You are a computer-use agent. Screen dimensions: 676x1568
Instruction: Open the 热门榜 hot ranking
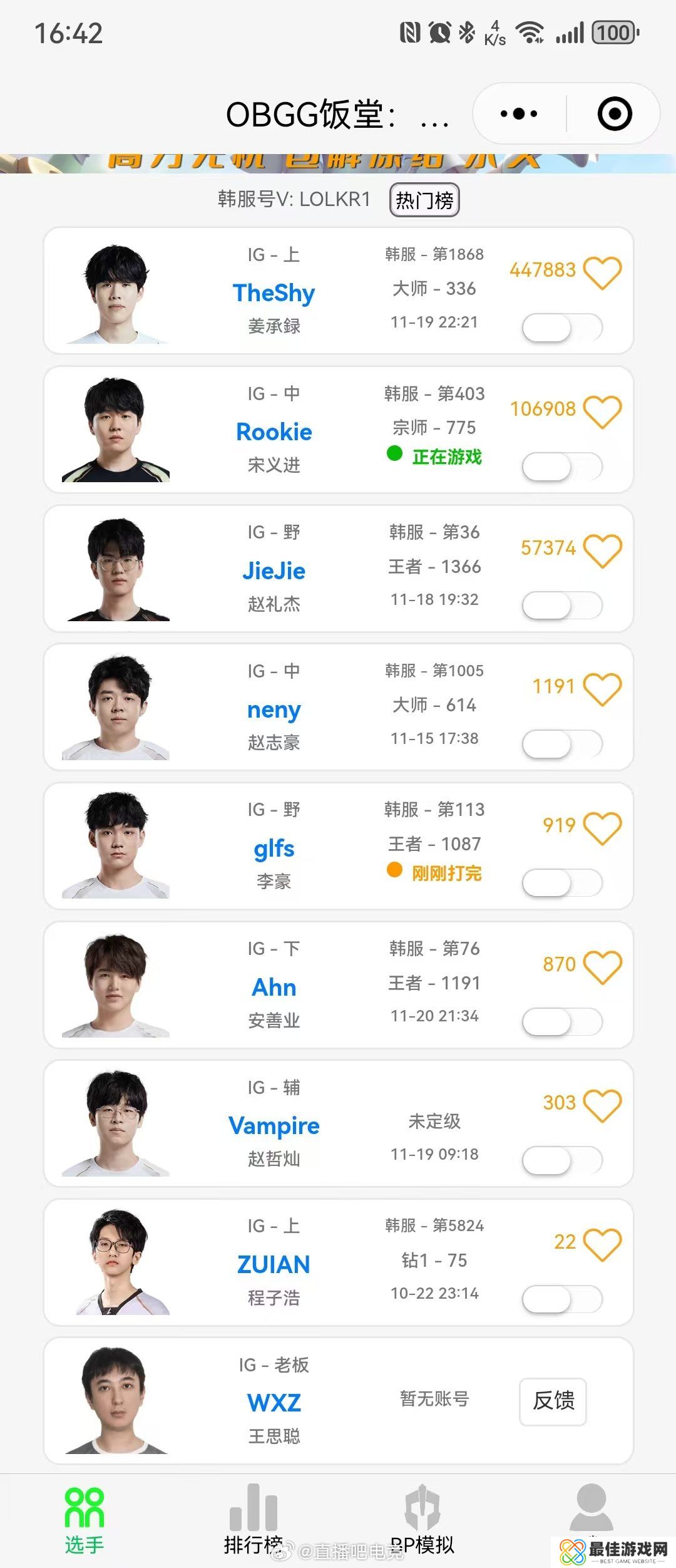click(x=424, y=200)
